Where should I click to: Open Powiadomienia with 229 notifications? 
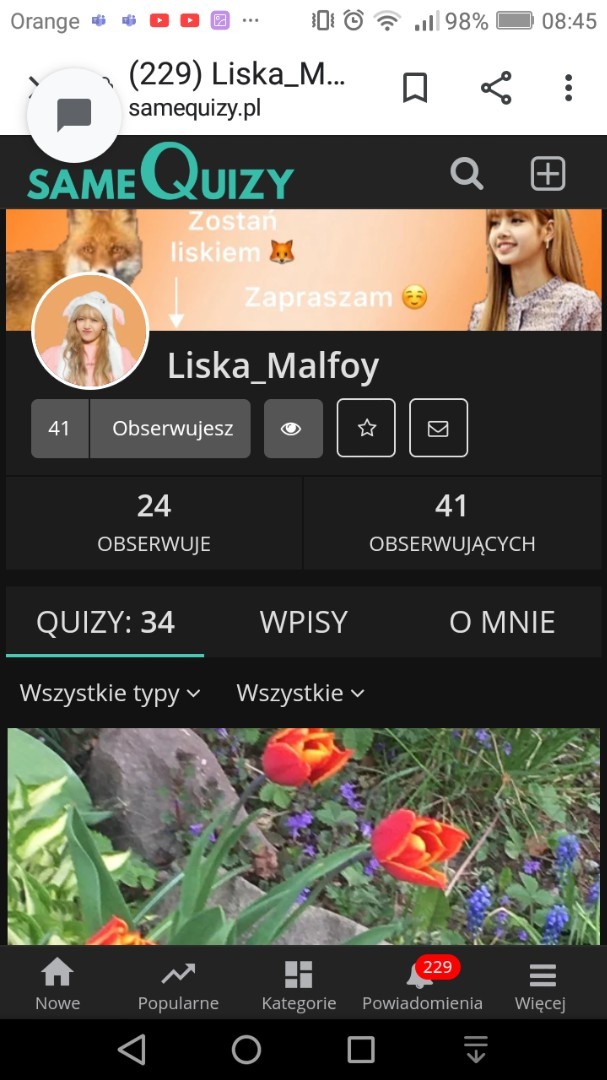[x=422, y=985]
